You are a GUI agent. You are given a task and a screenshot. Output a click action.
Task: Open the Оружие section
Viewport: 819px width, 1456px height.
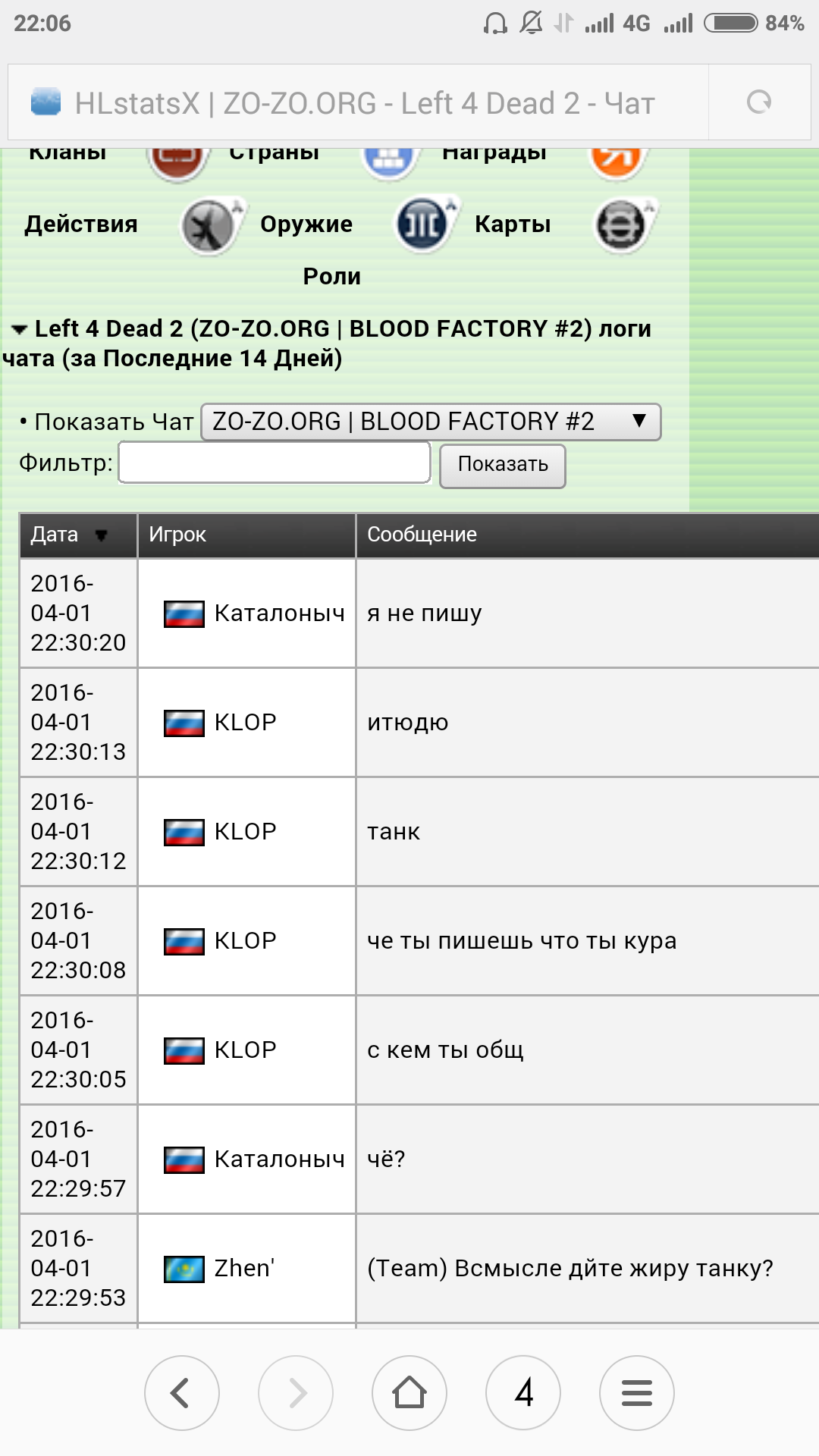point(306,224)
